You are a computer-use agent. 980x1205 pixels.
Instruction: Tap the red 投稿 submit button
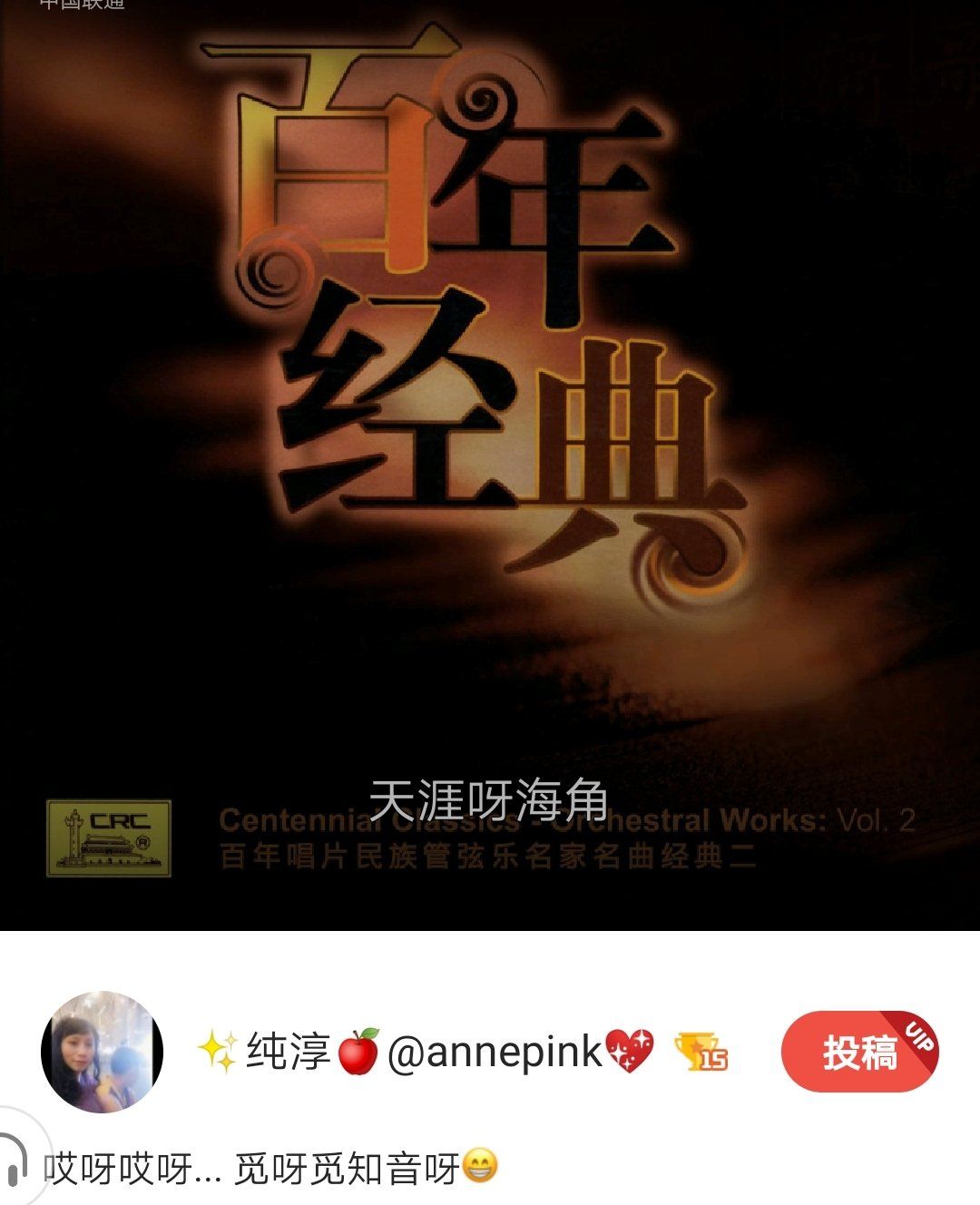pos(858,1052)
